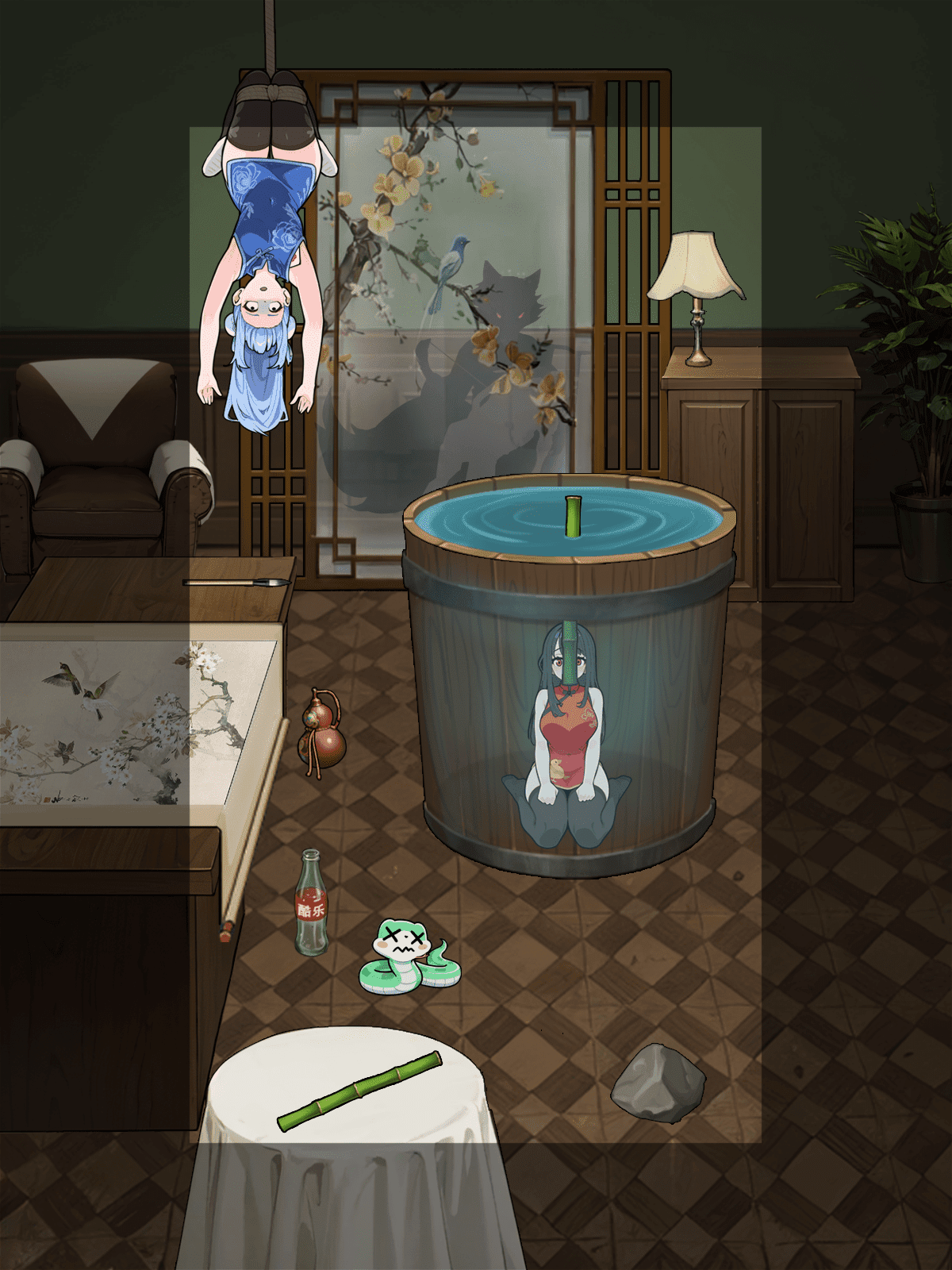Tap the gray rock on the floor
Screen dimensions: 952x1270
[658, 1083]
